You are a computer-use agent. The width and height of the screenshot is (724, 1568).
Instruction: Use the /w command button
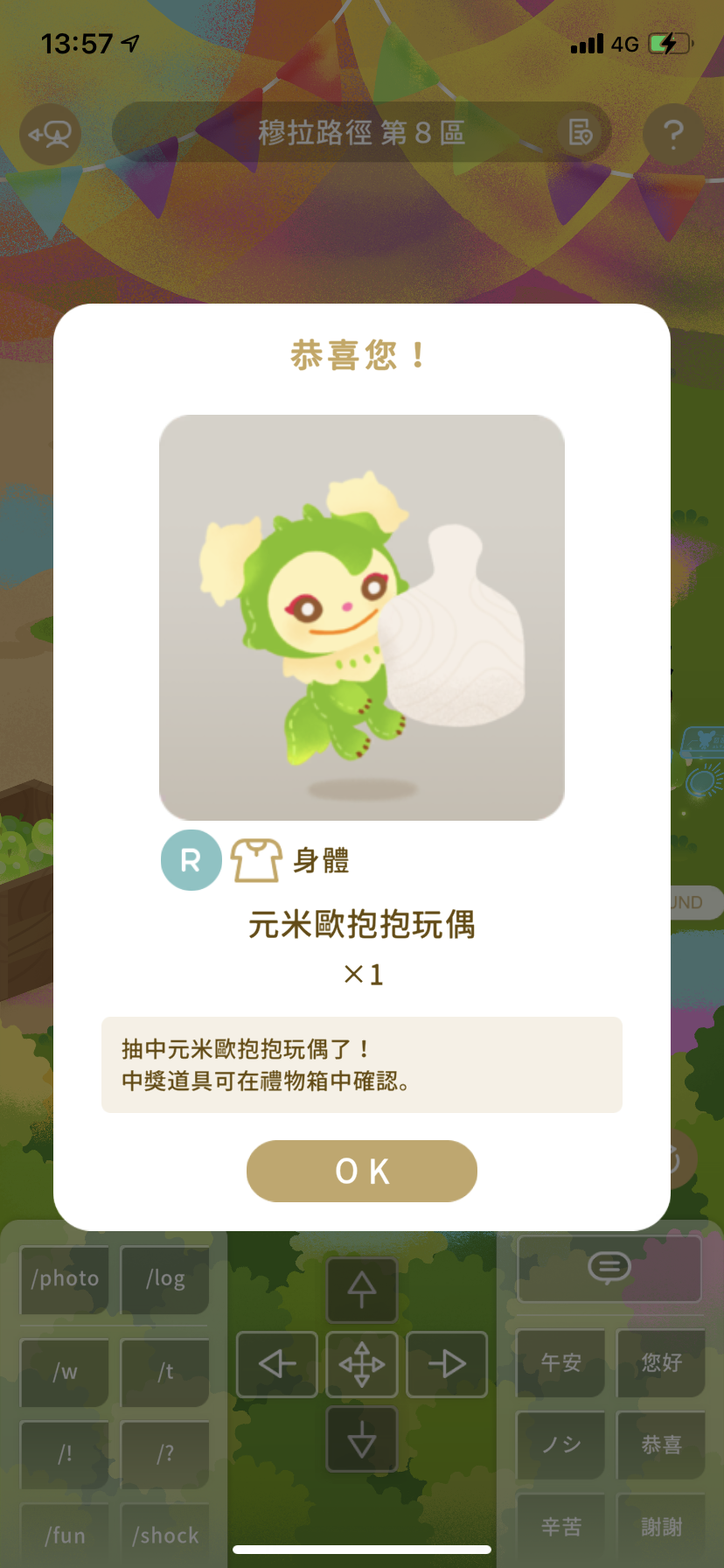click(x=65, y=1372)
